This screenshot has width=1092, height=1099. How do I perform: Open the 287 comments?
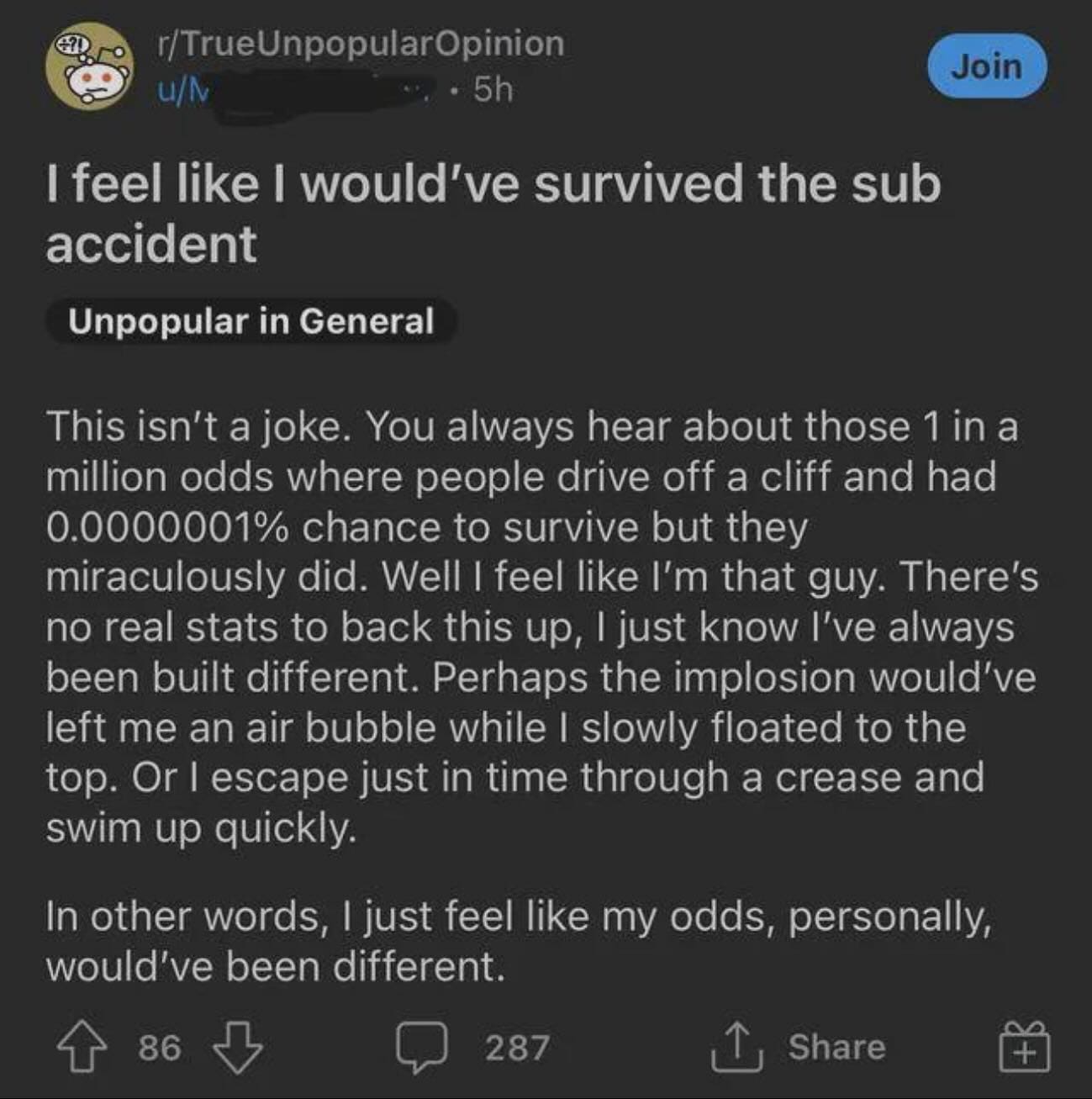tap(475, 1049)
